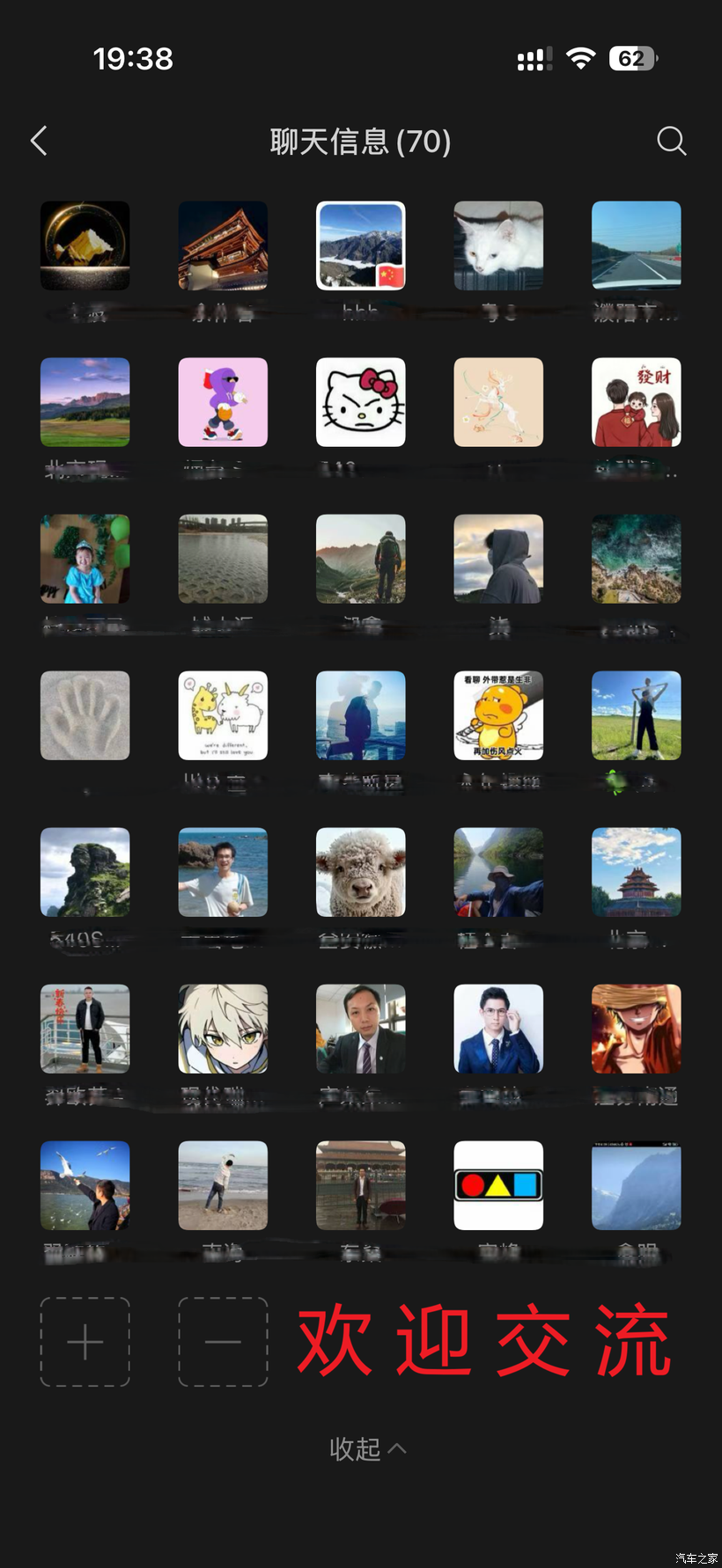Screen dimensions: 722x1568
Task: Open the giraffe and goat cartoon avatar
Action: [x=223, y=715]
